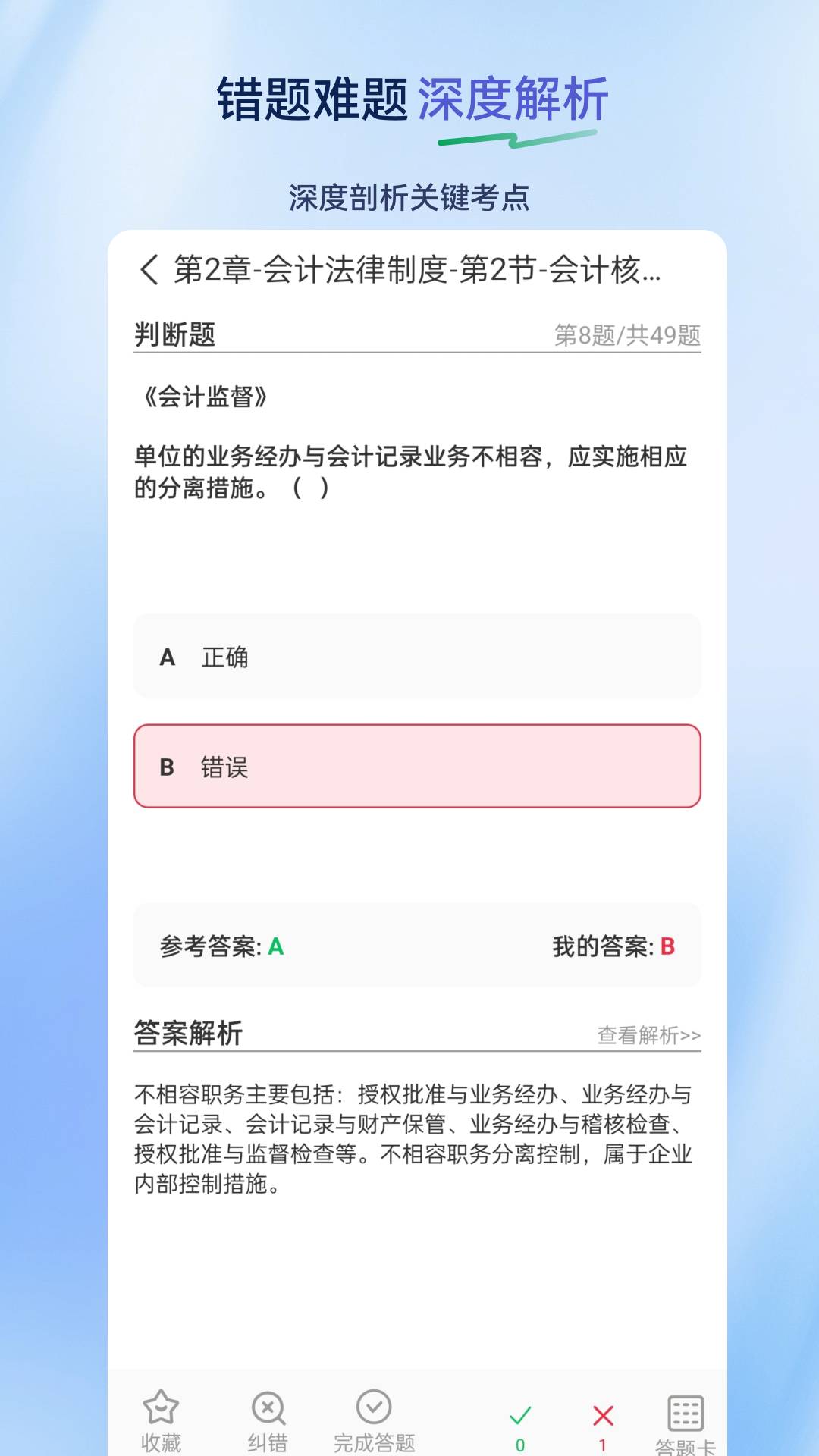Viewport: 819px width, 1456px height.
Task: Tap the back chevron beside chapter title
Action: [149, 271]
